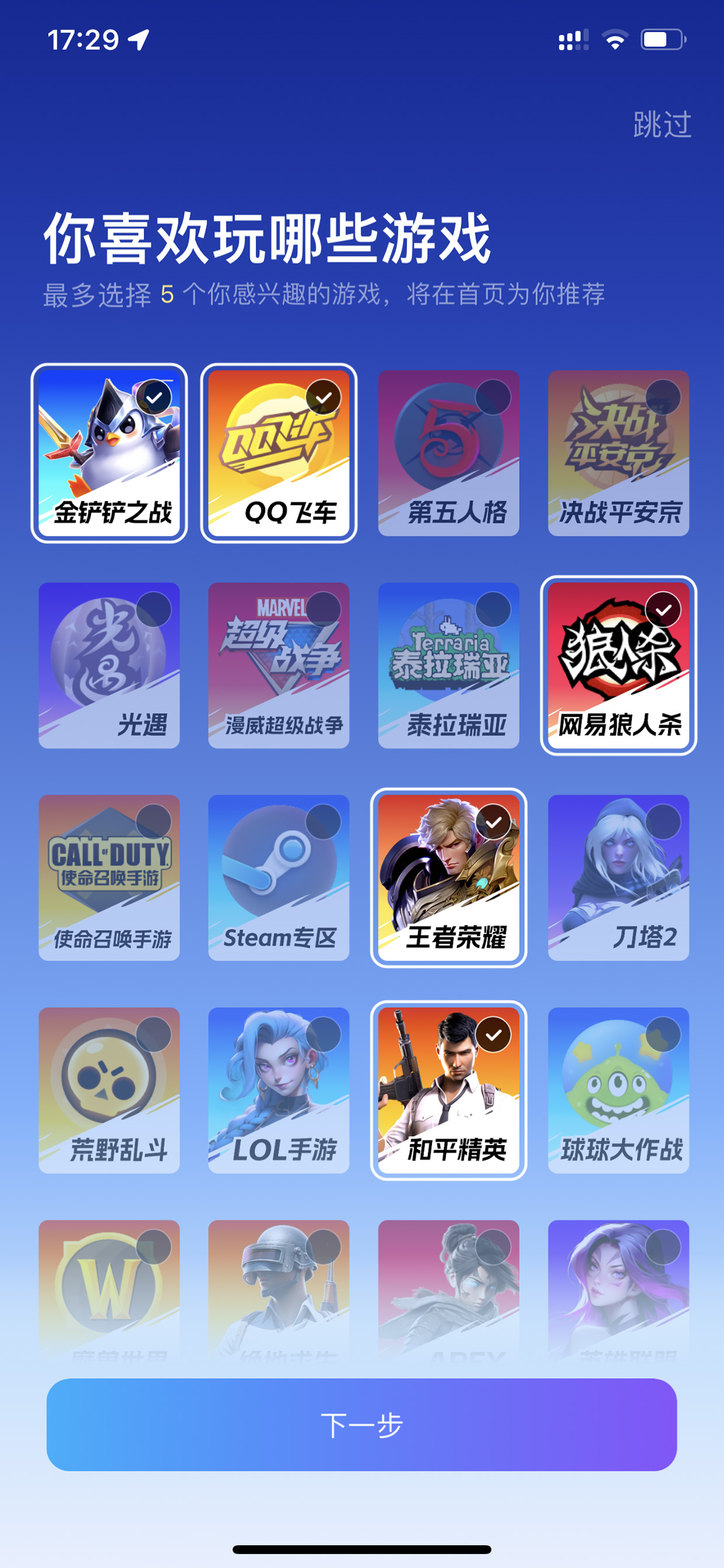Pick the 荒野乱斗 game tile

(x=110, y=1090)
